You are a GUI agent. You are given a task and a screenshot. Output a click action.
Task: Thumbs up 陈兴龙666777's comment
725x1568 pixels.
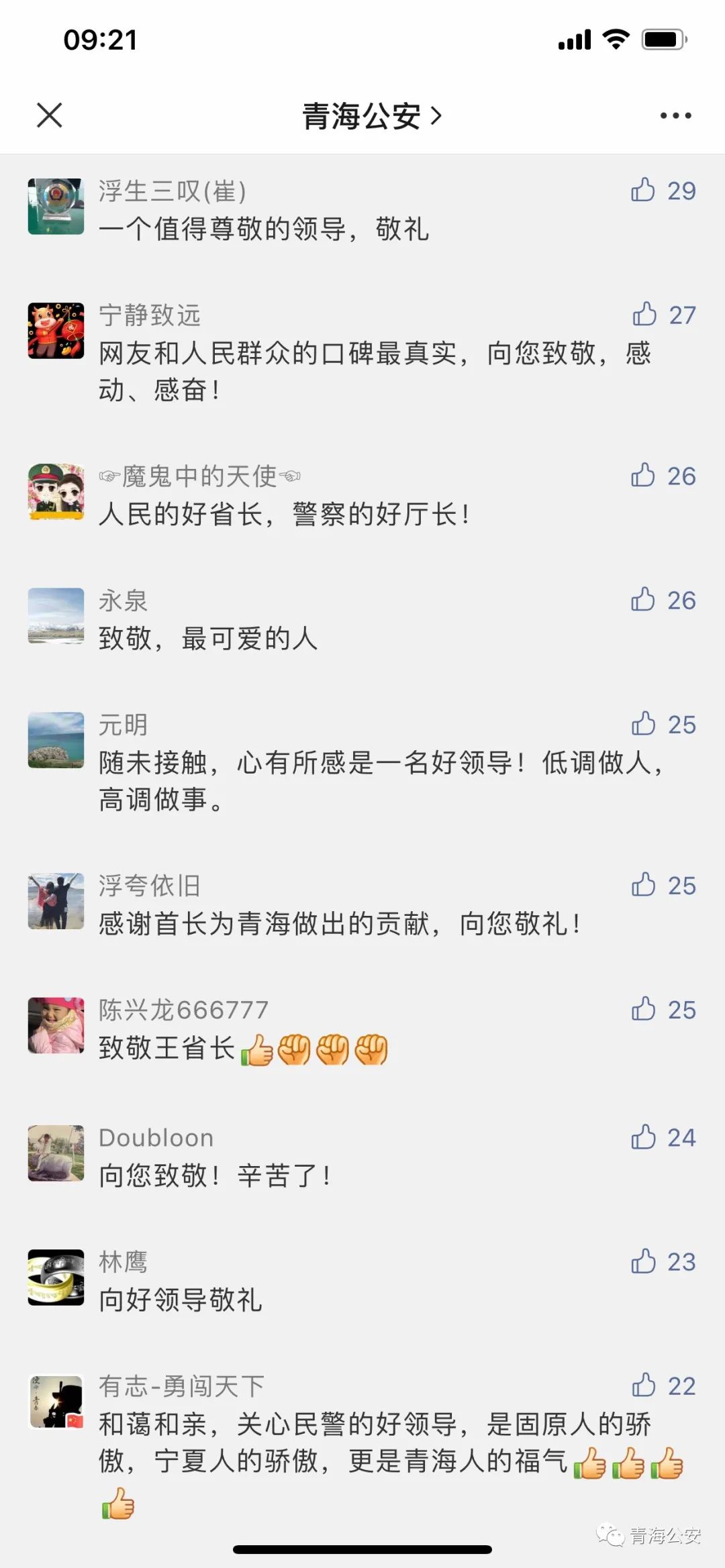click(643, 1009)
